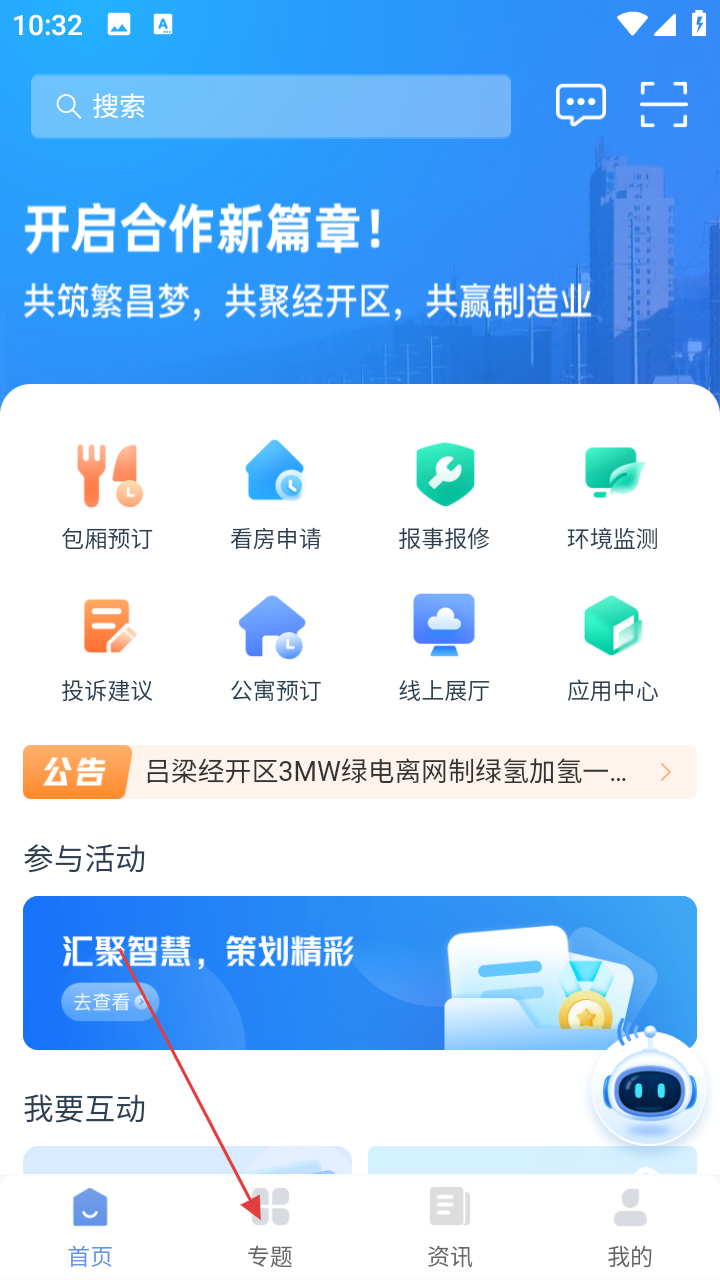Open the messages chat bubble icon

click(x=580, y=105)
